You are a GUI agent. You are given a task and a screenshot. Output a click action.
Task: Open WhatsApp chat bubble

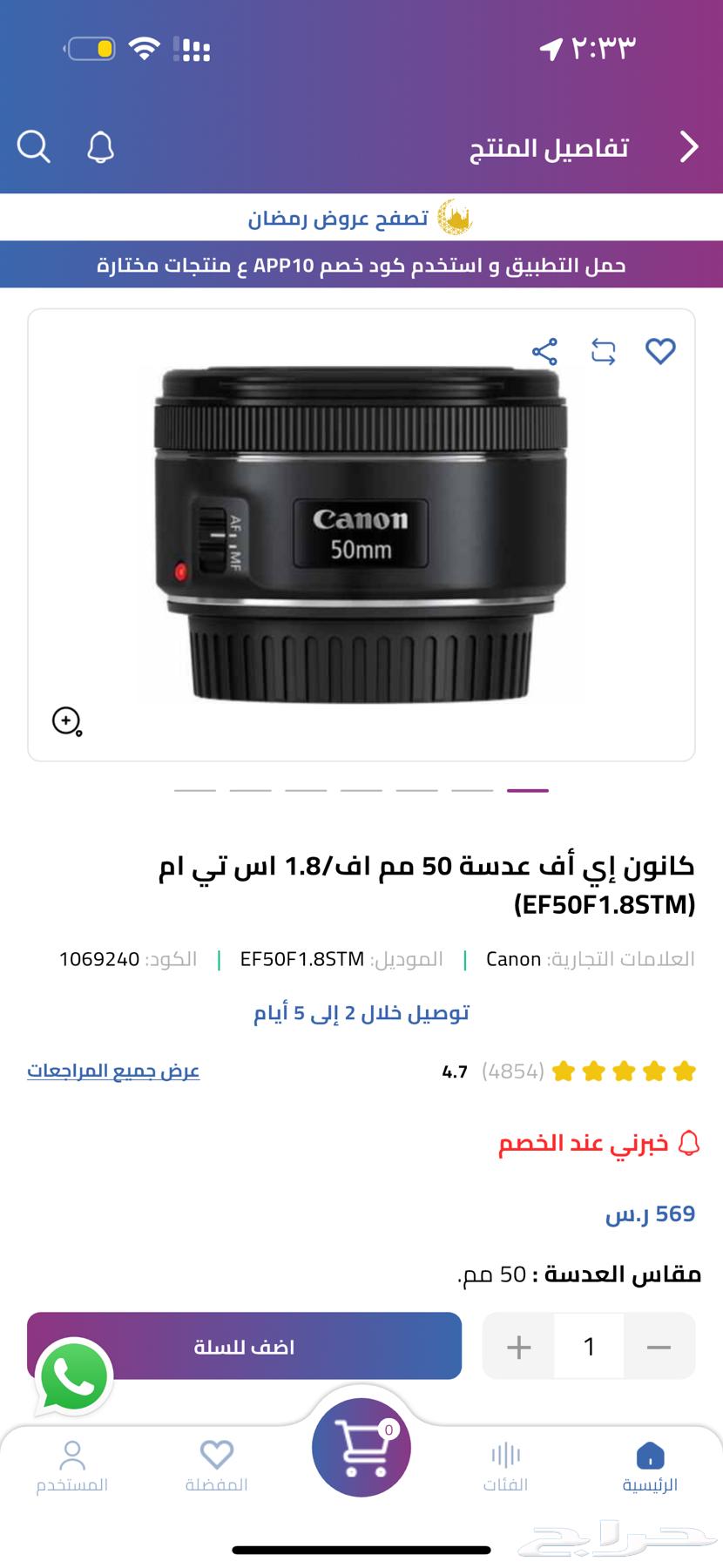pyautogui.click(x=73, y=1377)
